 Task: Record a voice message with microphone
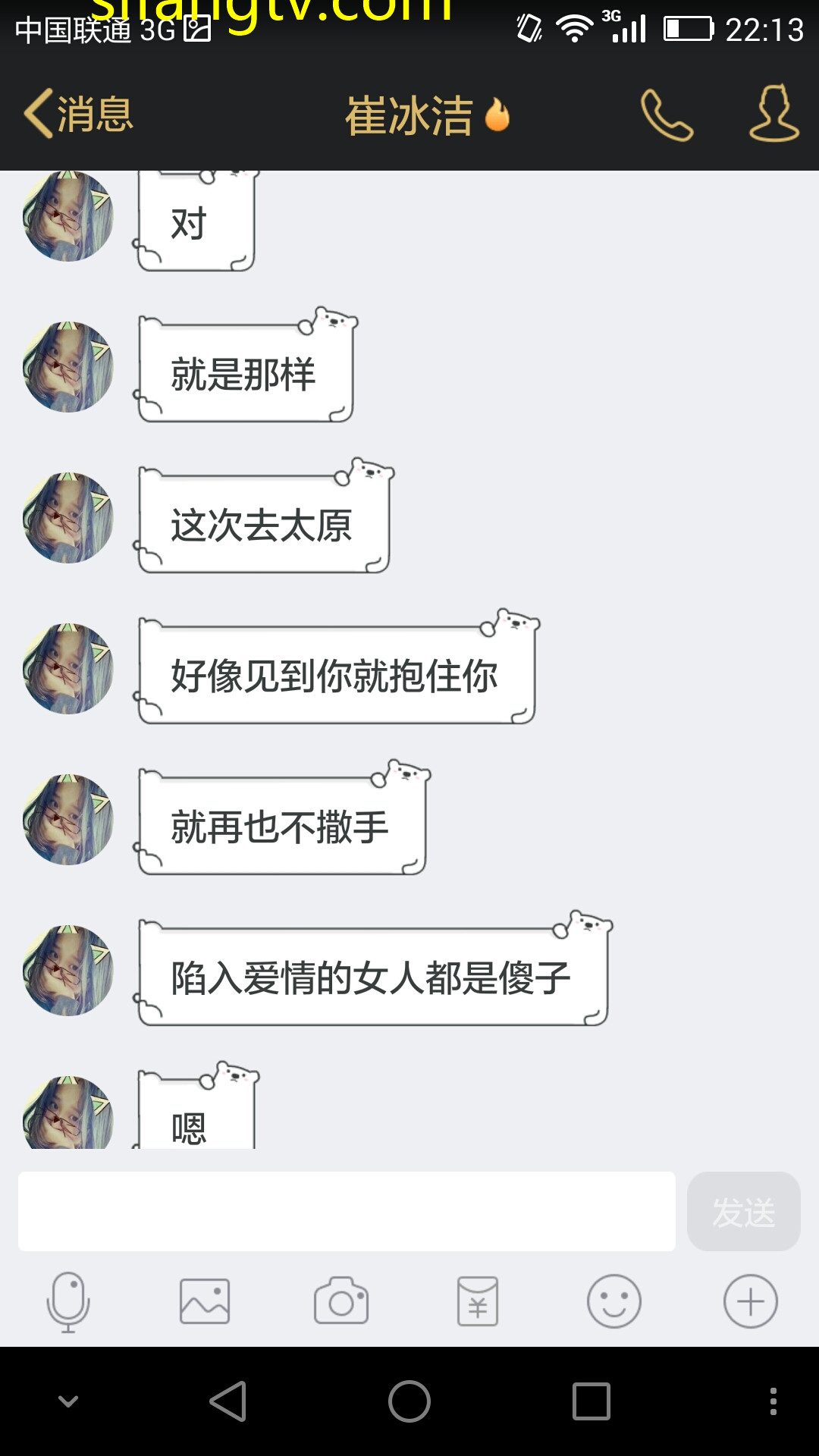pos(68,1301)
